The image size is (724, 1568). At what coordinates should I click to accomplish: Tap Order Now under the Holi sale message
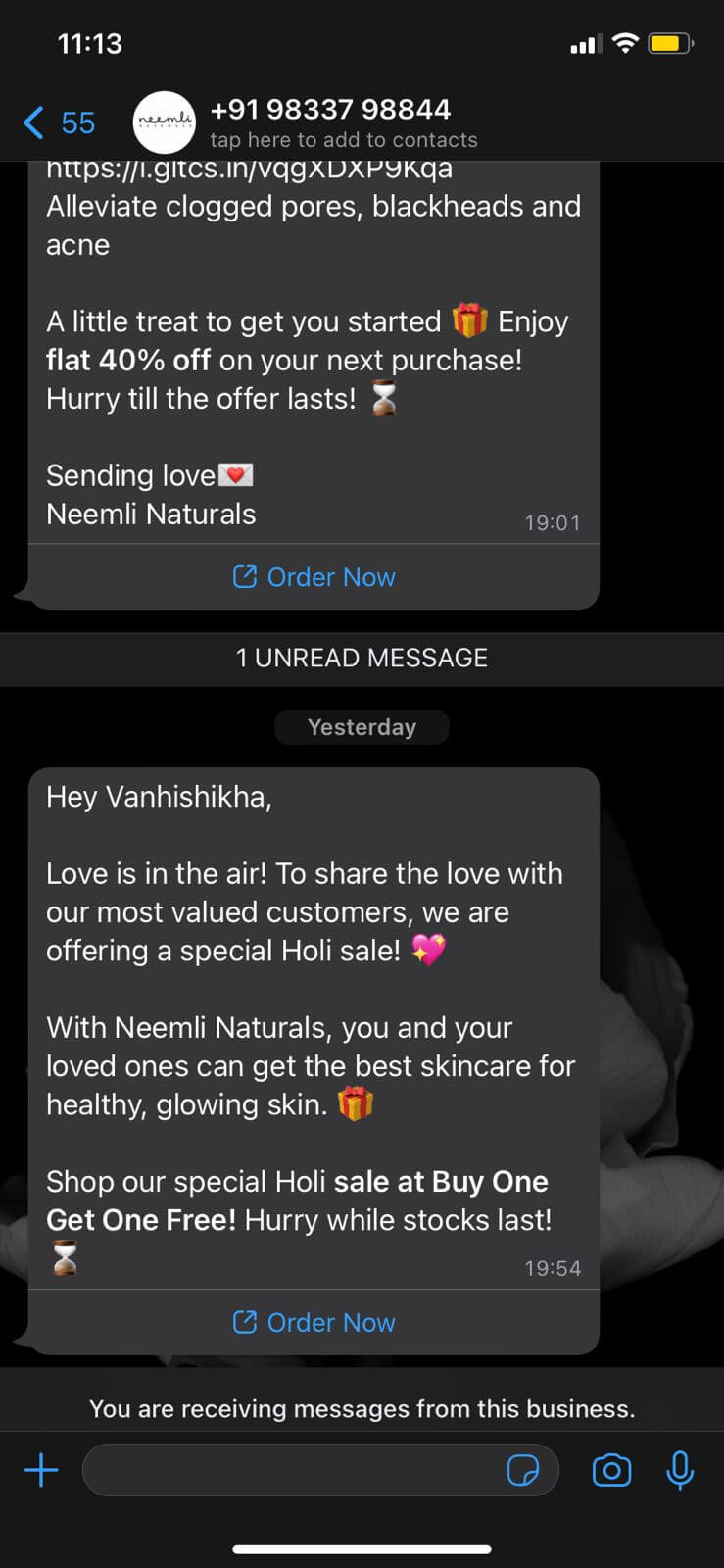coord(314,1323)
